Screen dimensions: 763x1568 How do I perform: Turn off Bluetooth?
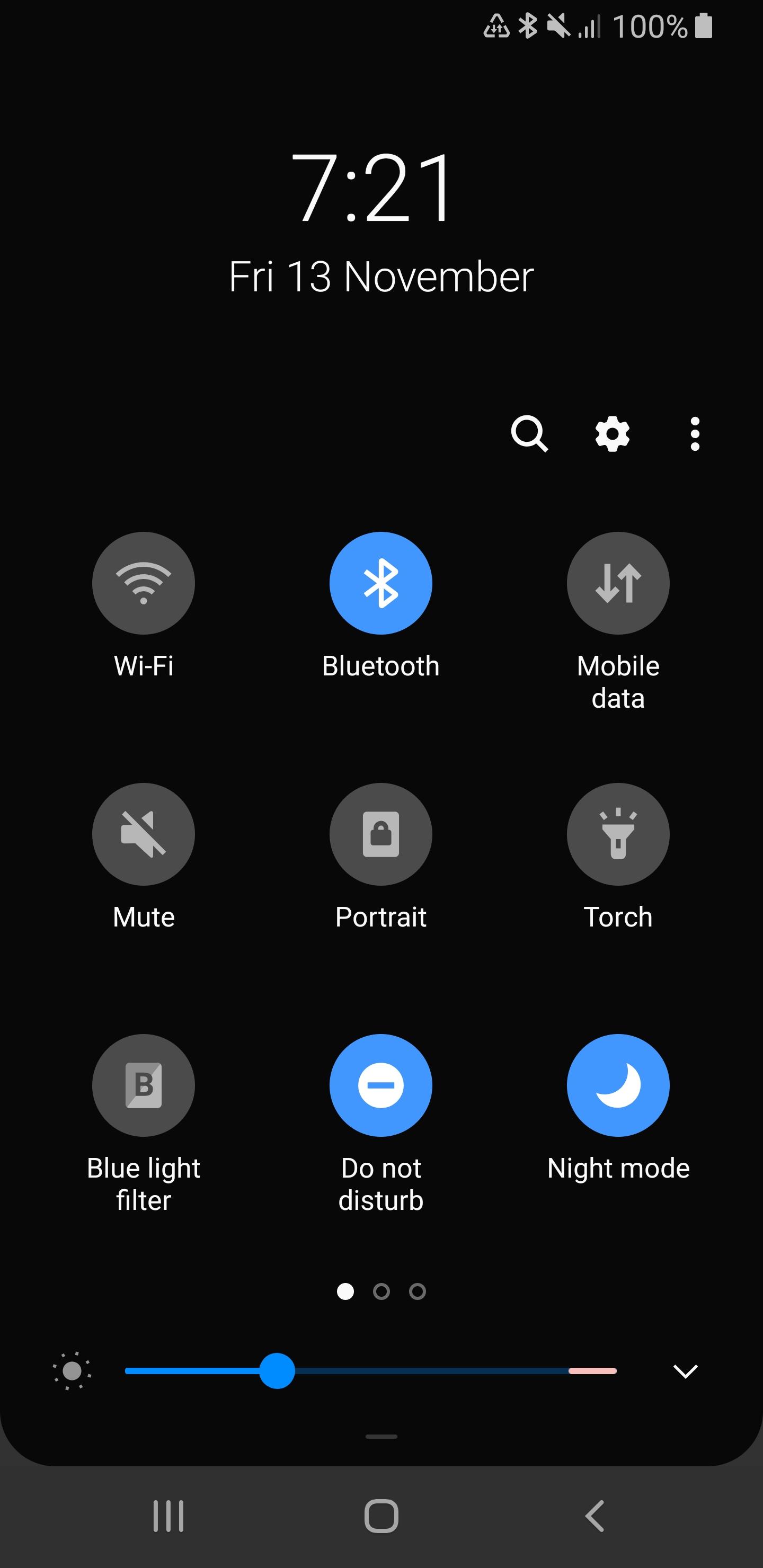380,583
